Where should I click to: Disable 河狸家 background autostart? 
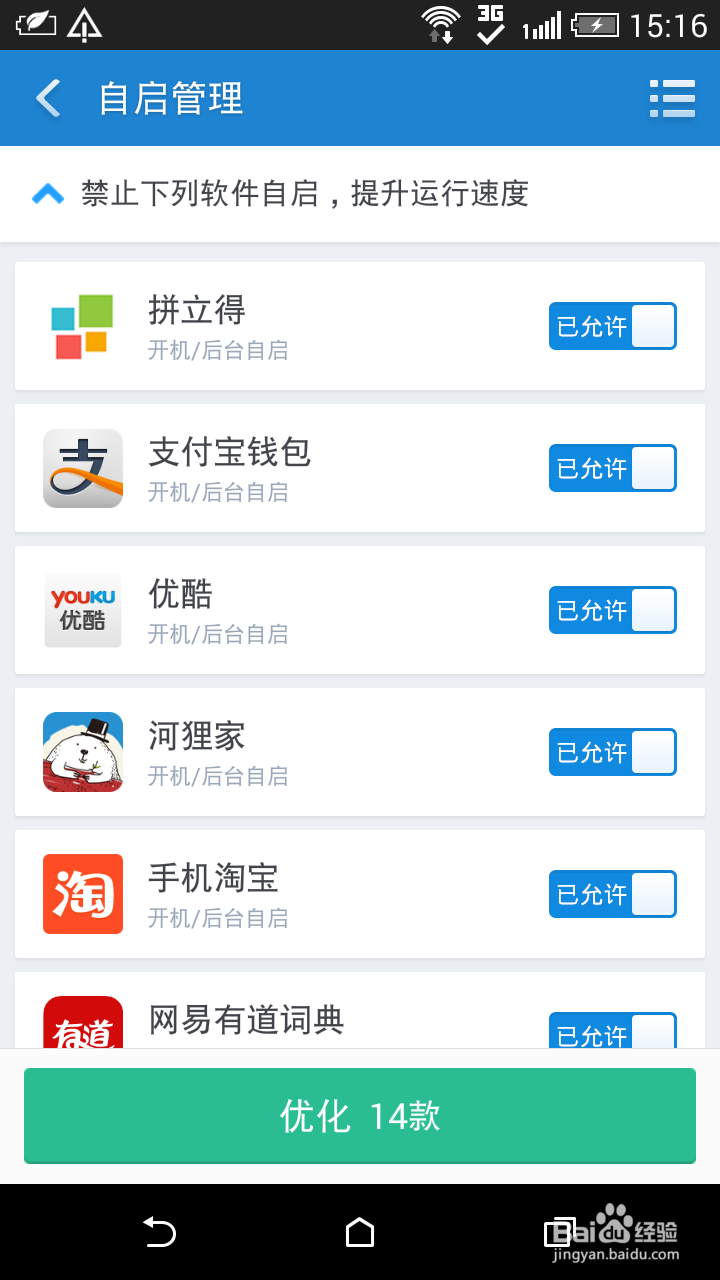(x=612, y=752)
